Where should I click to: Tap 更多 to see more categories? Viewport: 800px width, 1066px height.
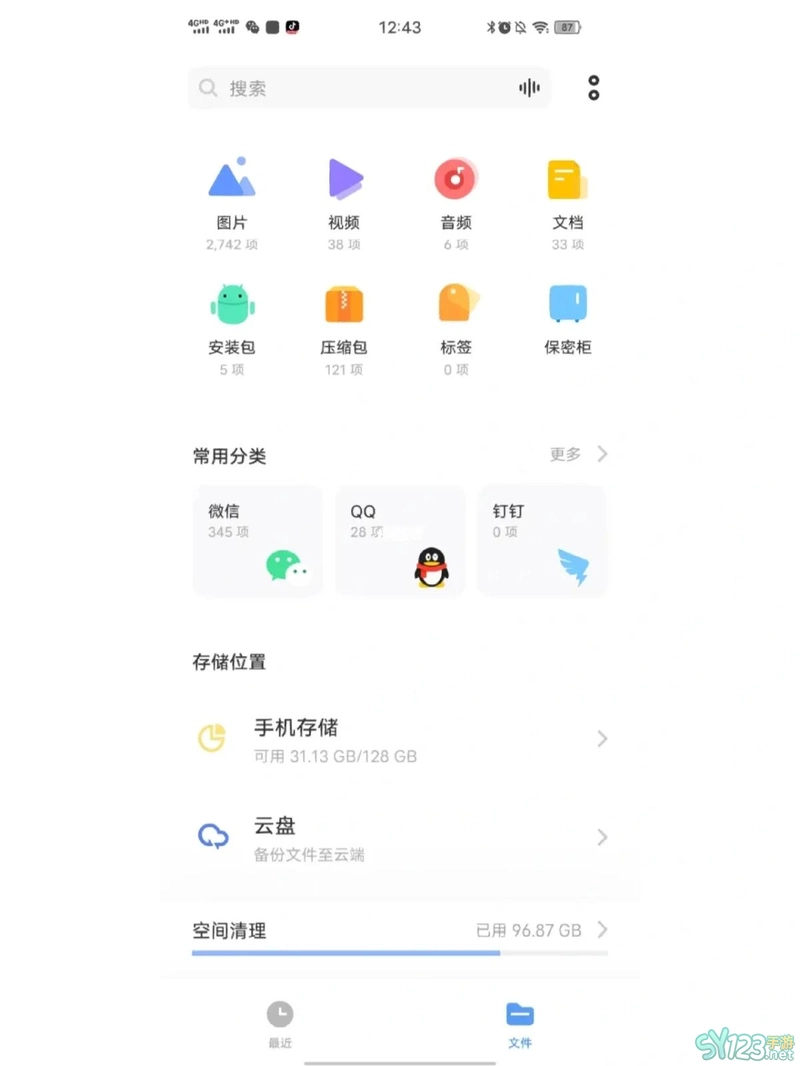tap(577, 454)
